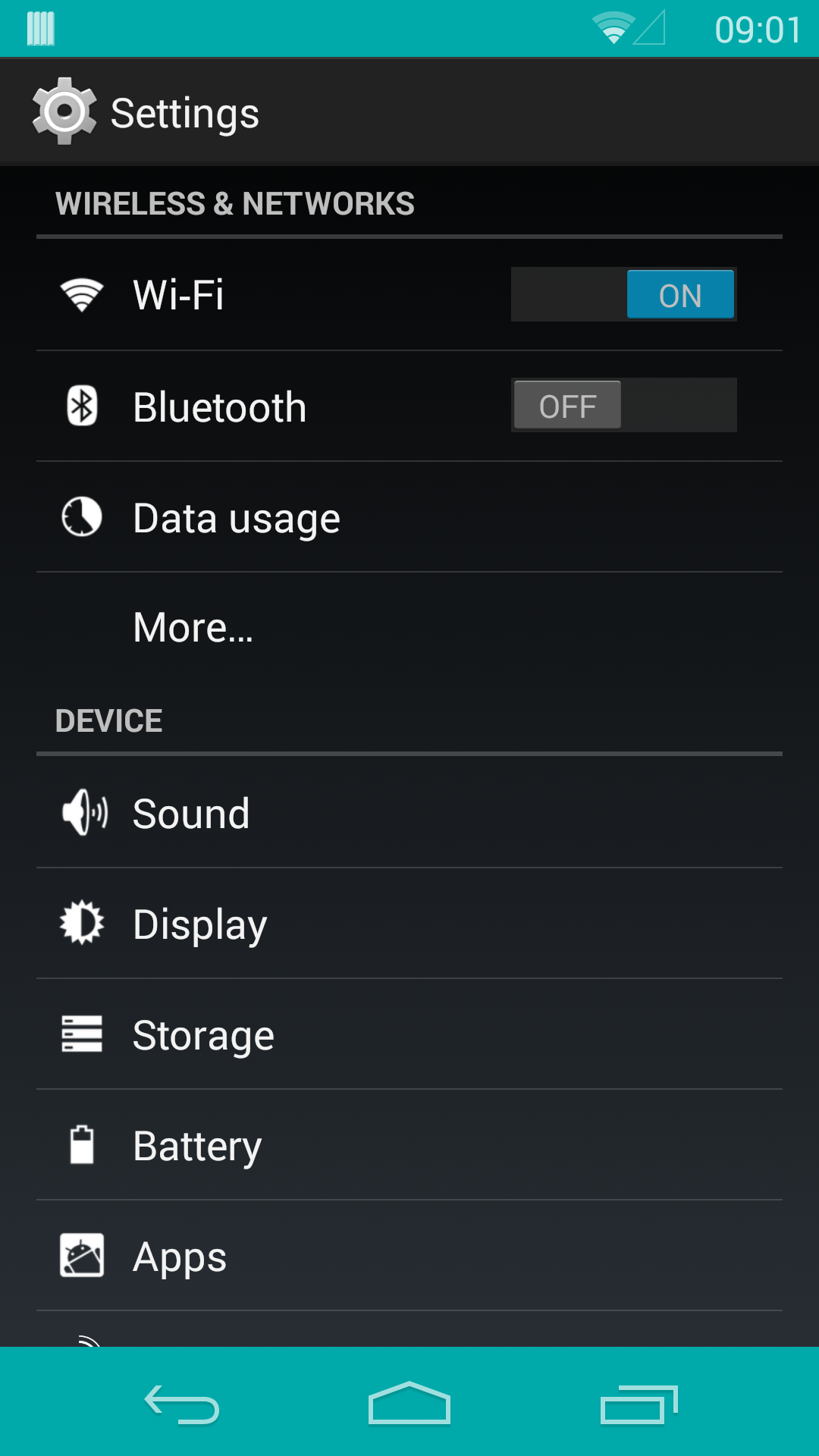Open Bluetooth settings row
The width and height of the screenshot is (819, 1456).
point(409,406)
